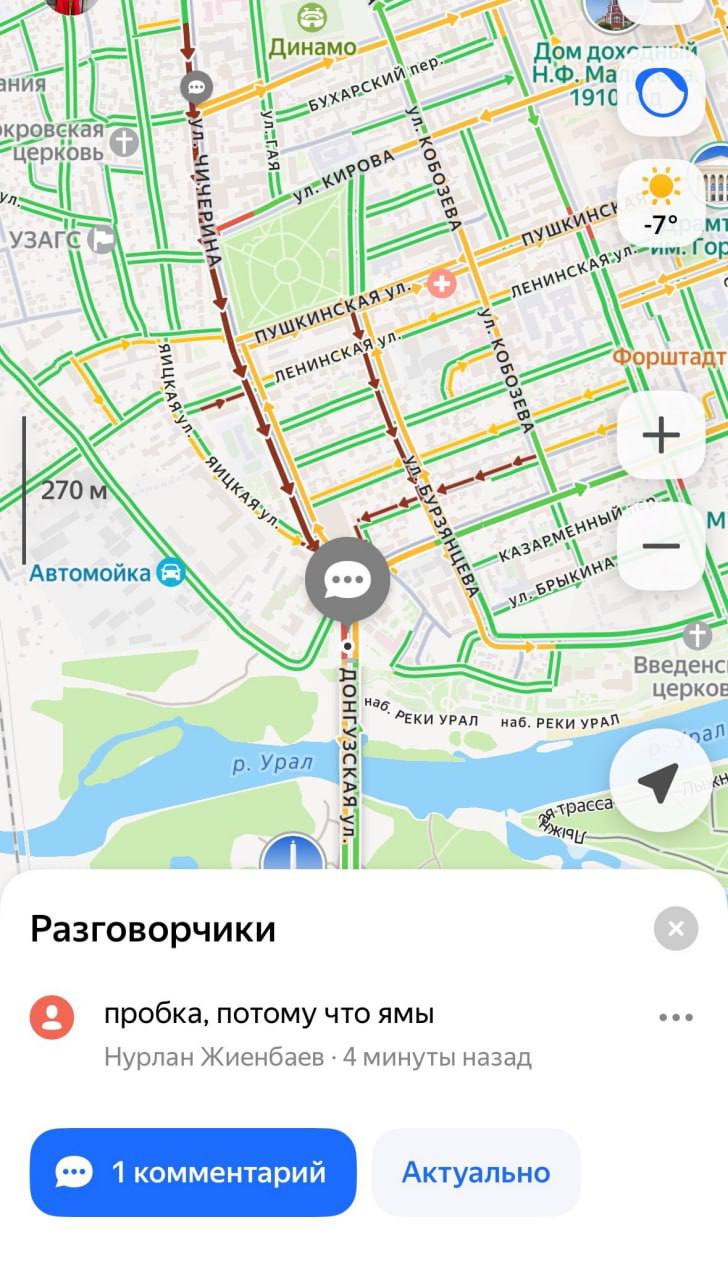The image size is (728, 1280).
Task: Open the Alice voice assistant button
Action: click(x=662, y=96)
